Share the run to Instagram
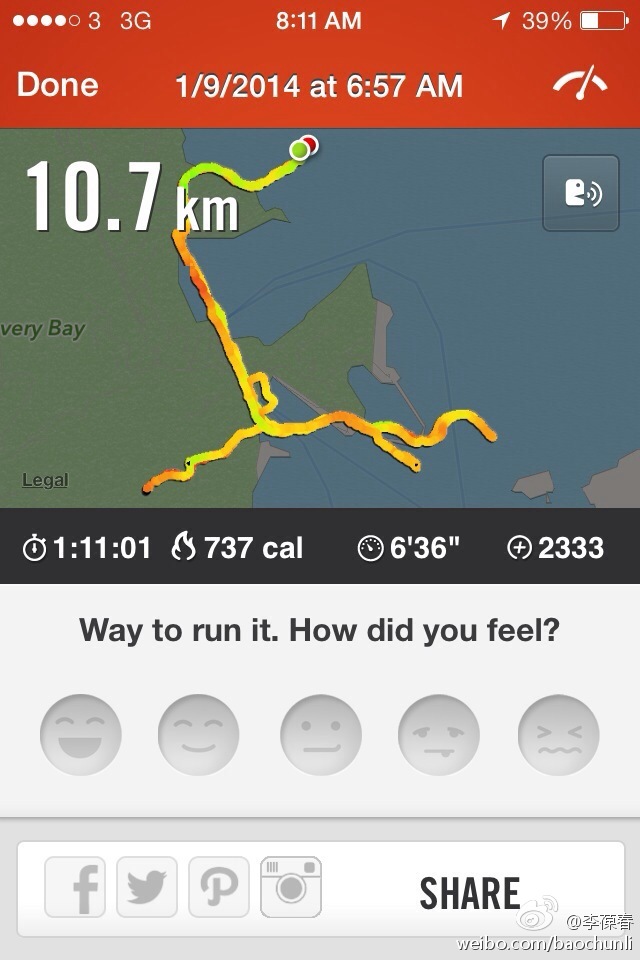640x960 pixels. pos(291,887)
